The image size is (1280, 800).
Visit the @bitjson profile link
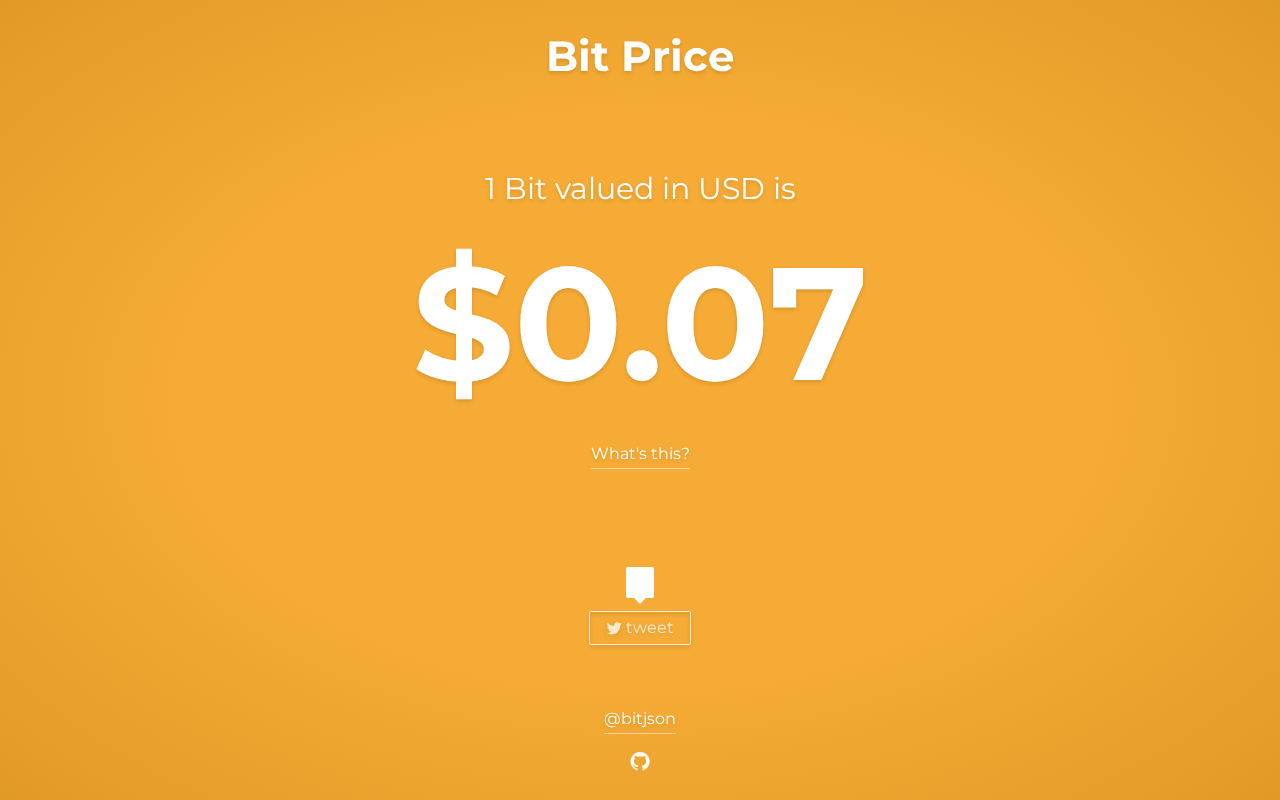tap(640, 719)
